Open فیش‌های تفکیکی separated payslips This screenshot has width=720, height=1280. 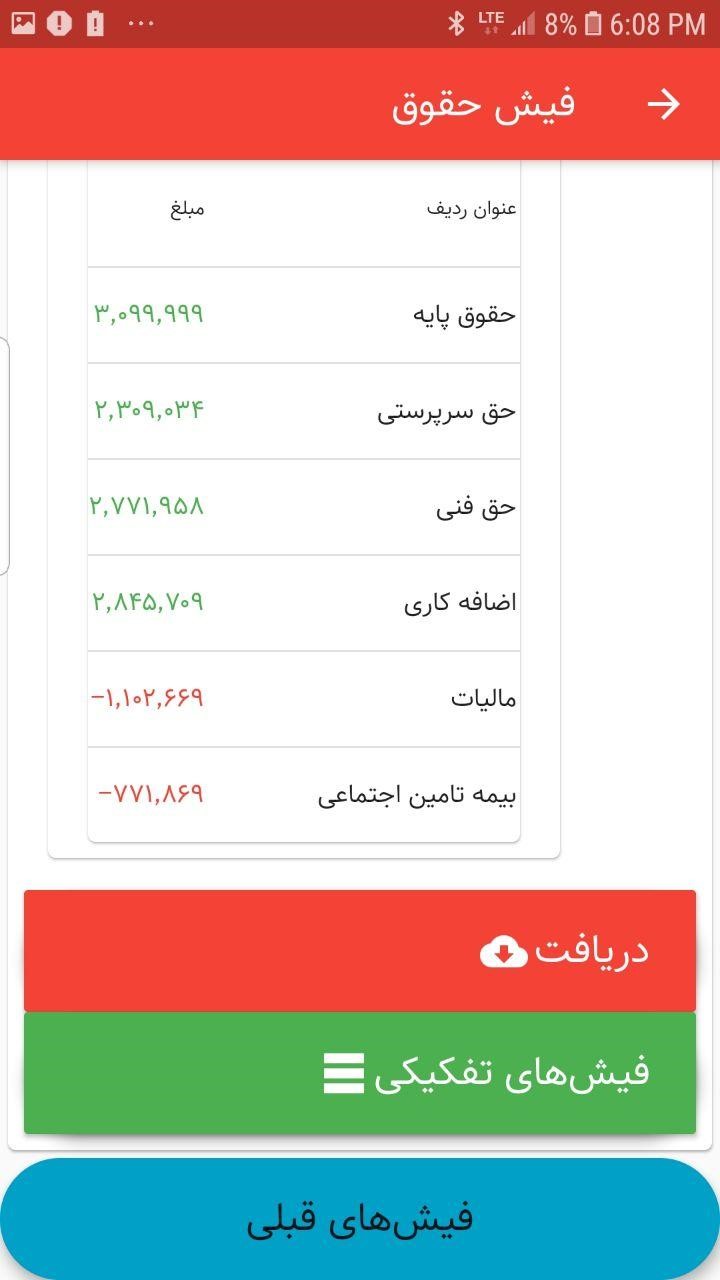(360, 1071)
